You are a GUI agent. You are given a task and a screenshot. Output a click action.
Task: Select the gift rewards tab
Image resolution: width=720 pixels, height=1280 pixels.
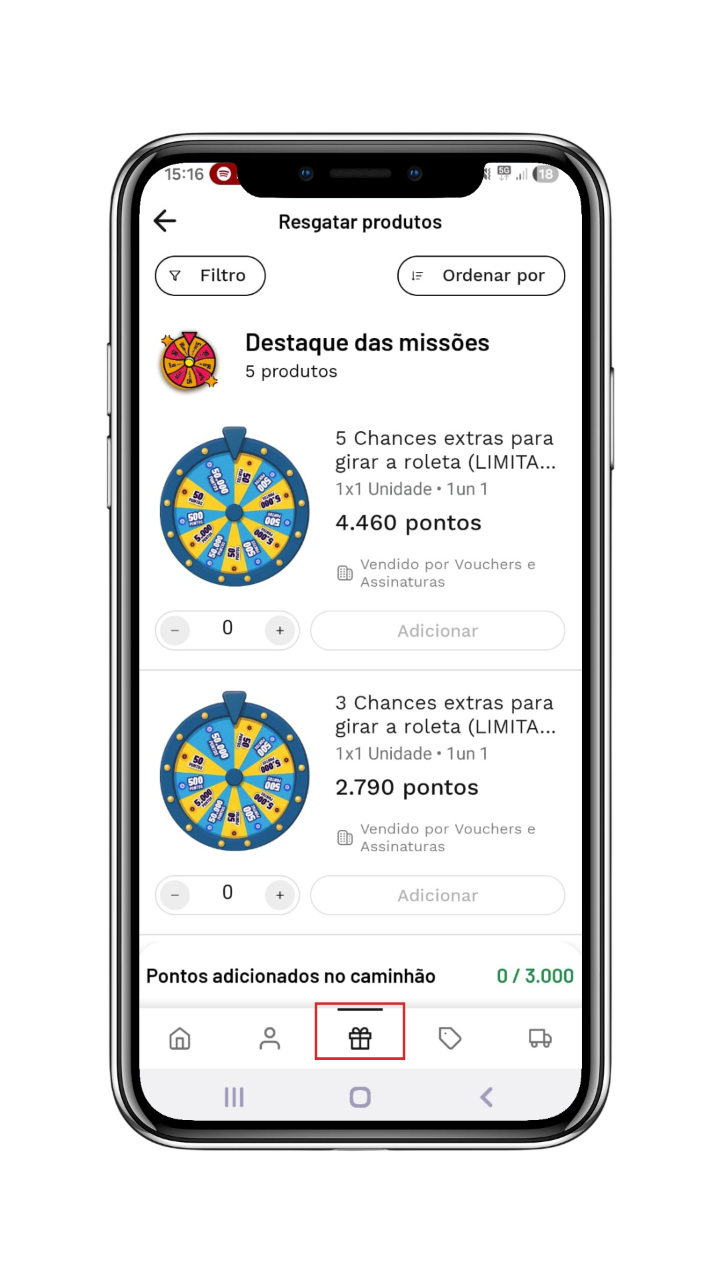click(x=360, y=1039)
